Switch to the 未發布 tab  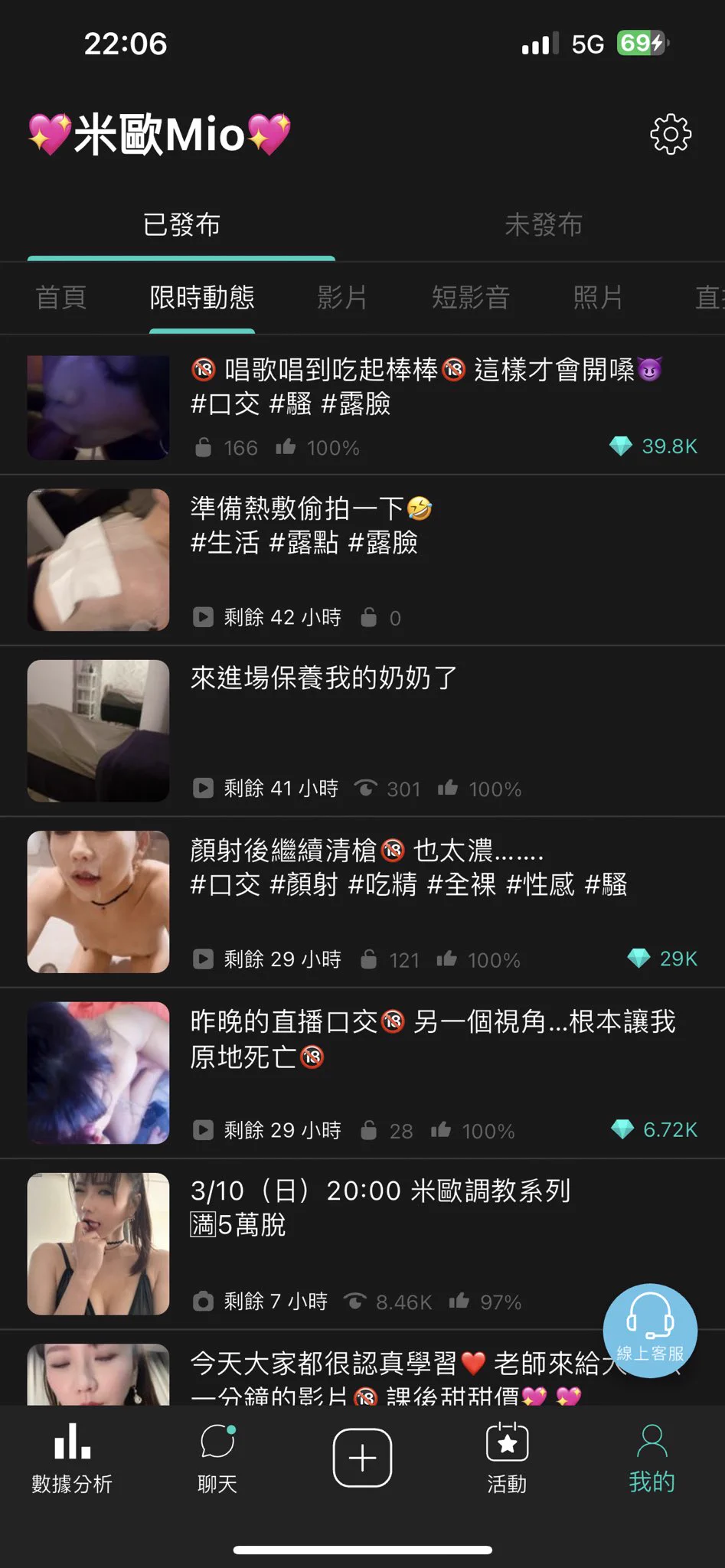pos(544,225)
